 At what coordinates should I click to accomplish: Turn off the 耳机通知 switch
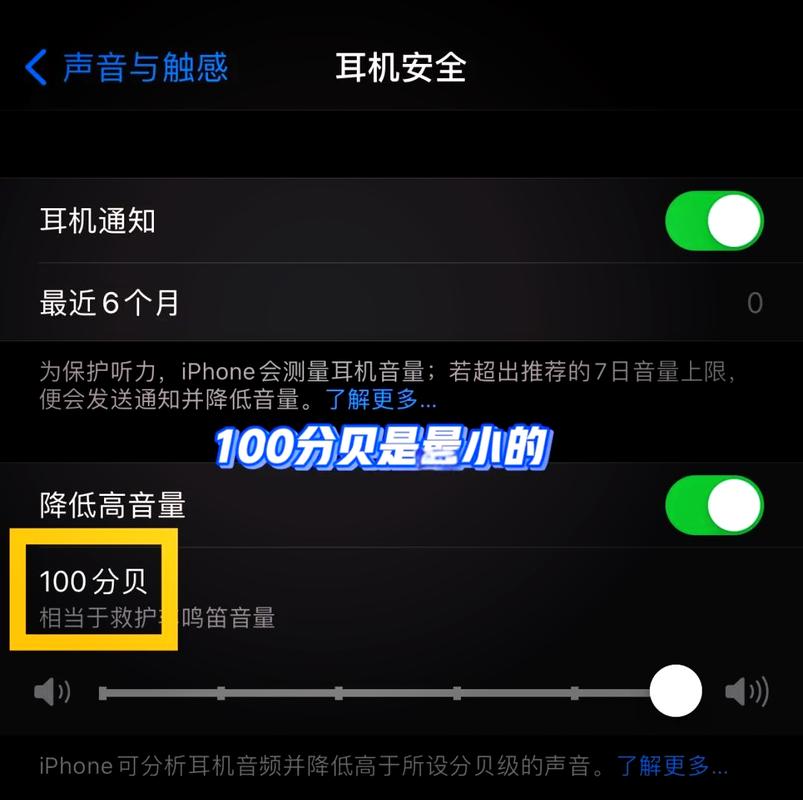pyautogui.click(x=714, y=221)
